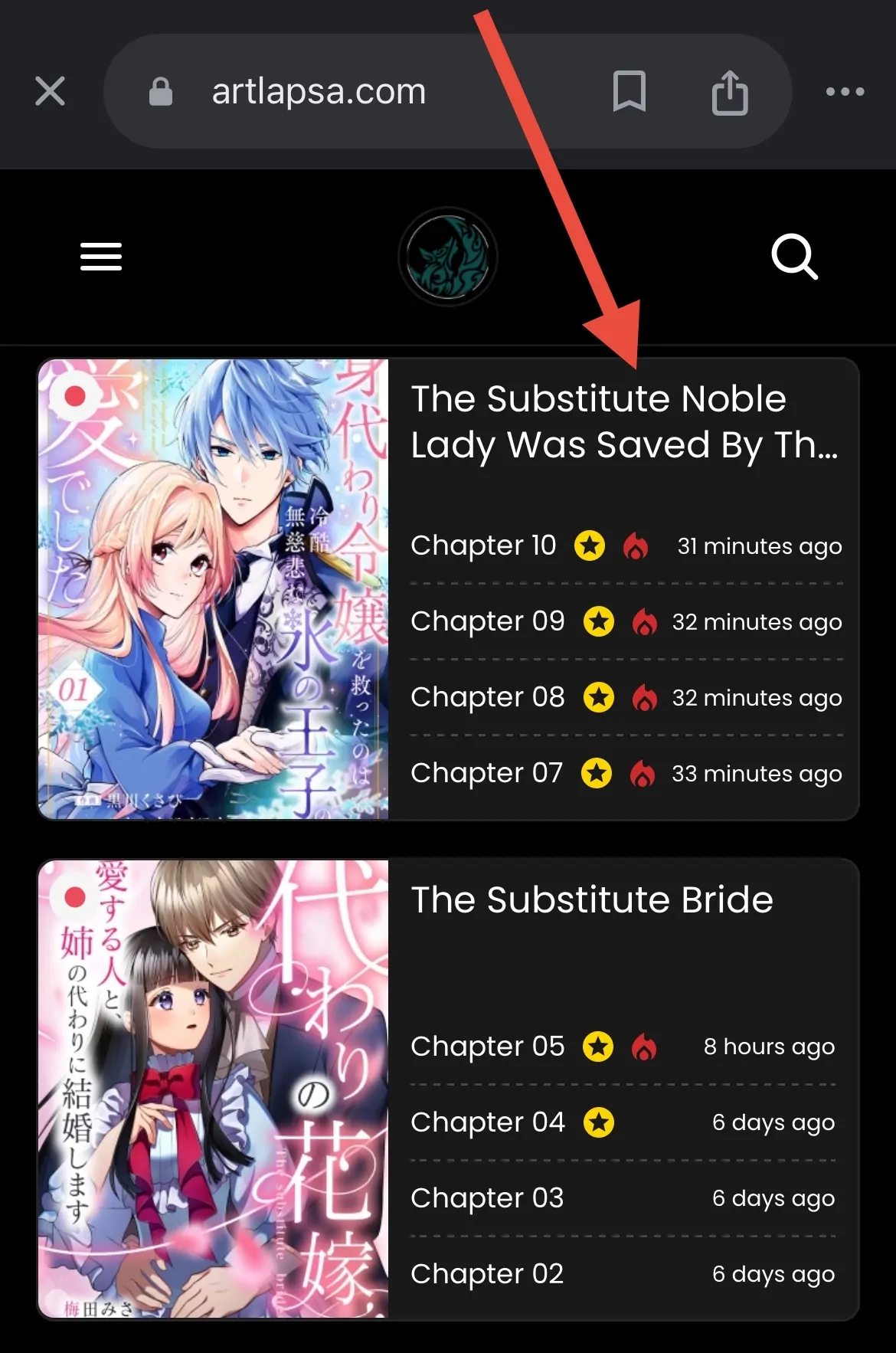Close the in-app browser

51,92
